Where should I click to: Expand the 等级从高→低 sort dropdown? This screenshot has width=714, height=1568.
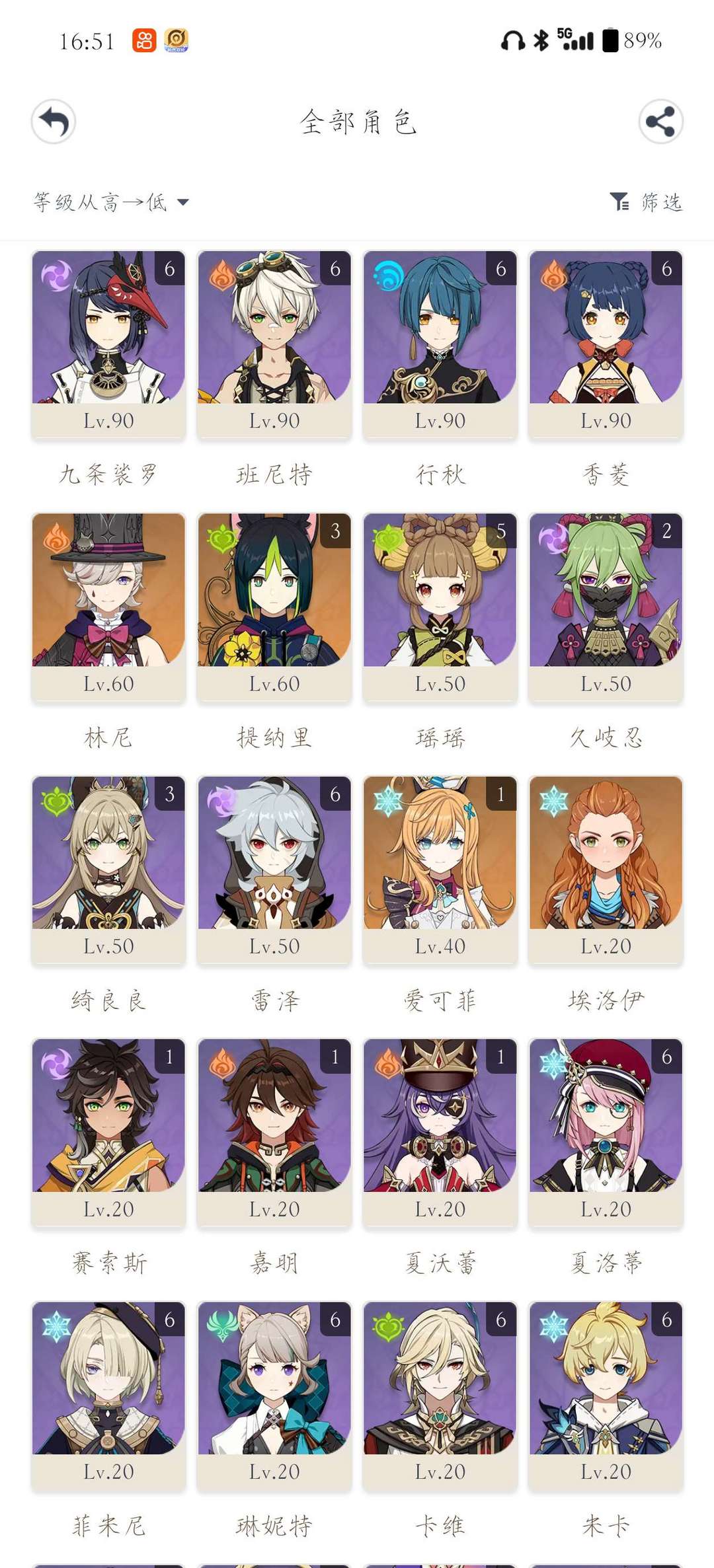pos(111,202)
